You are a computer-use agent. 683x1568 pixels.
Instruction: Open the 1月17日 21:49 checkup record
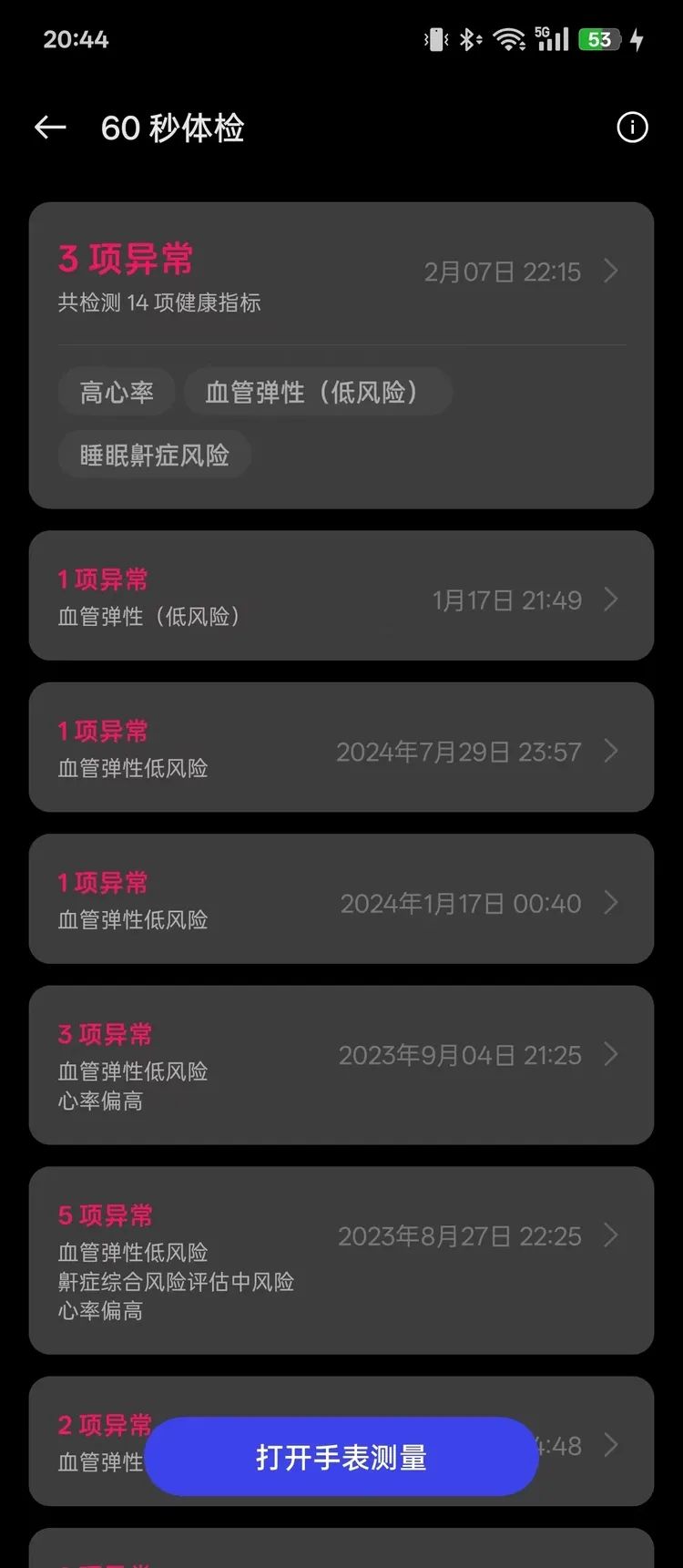pos(341,596)
